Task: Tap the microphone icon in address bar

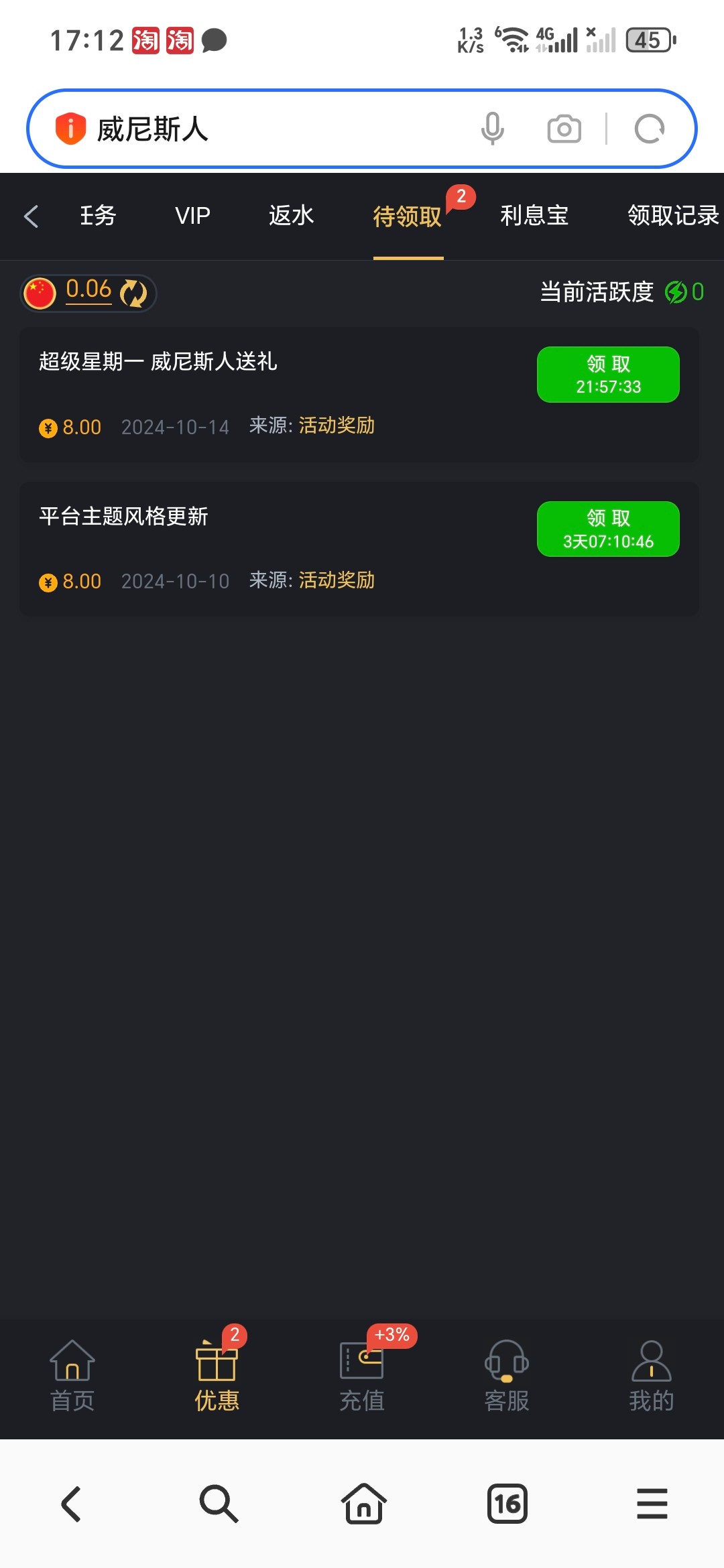Action: coord(492,129)
